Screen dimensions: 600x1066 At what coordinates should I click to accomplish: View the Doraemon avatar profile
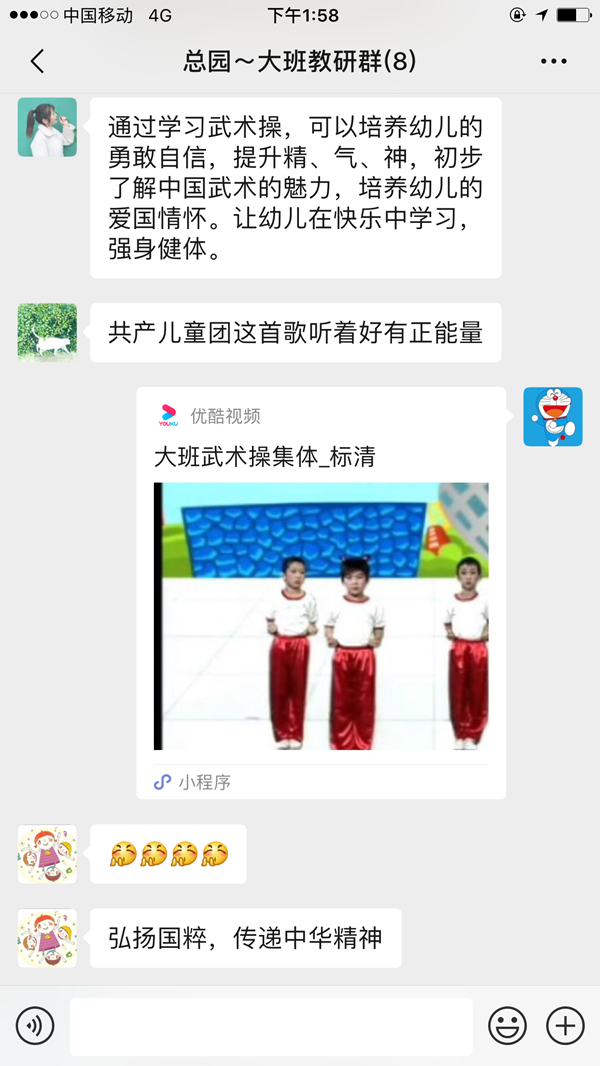point(553,417)
